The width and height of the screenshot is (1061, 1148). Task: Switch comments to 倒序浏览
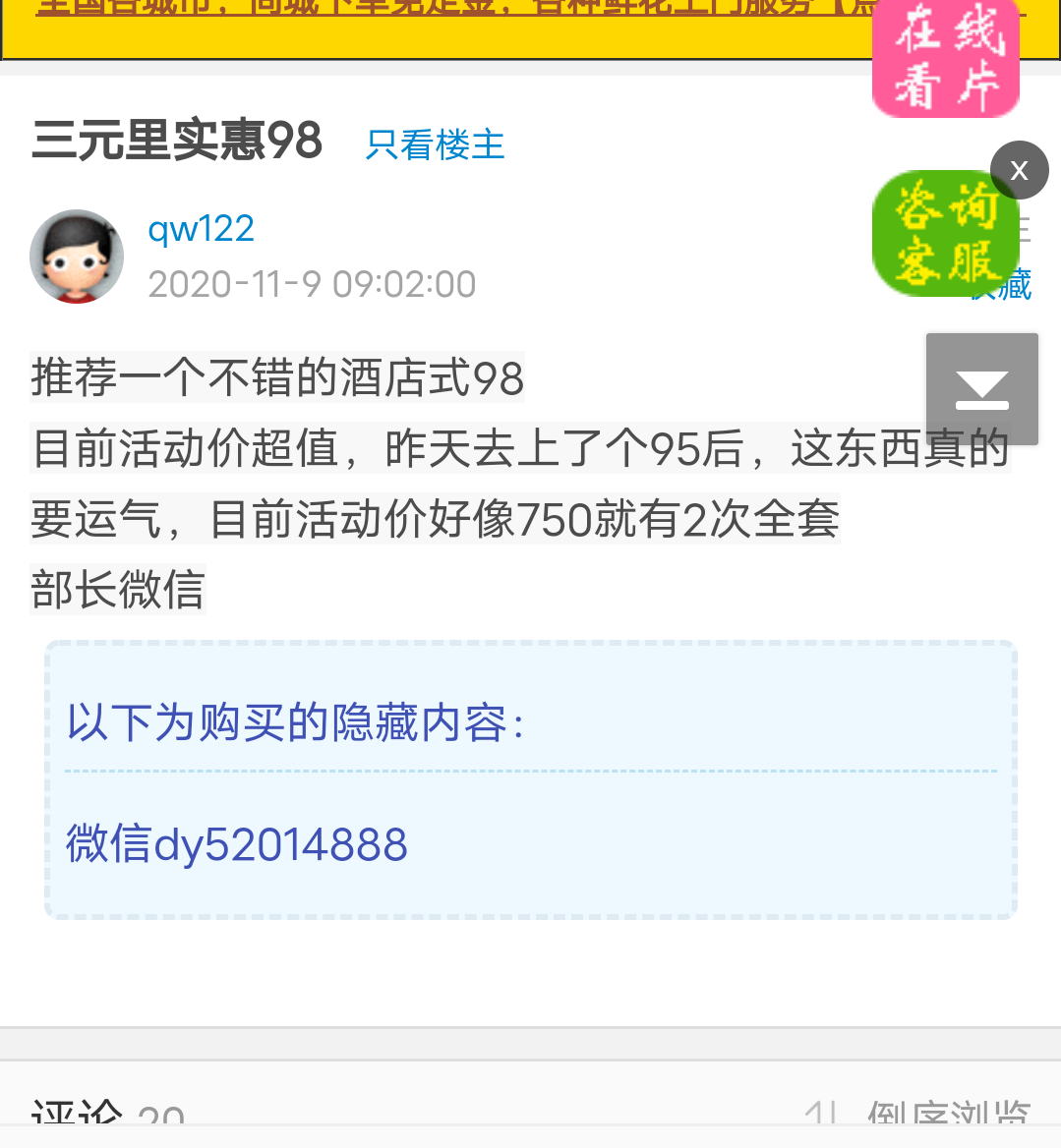click(x=946, y=1116)
